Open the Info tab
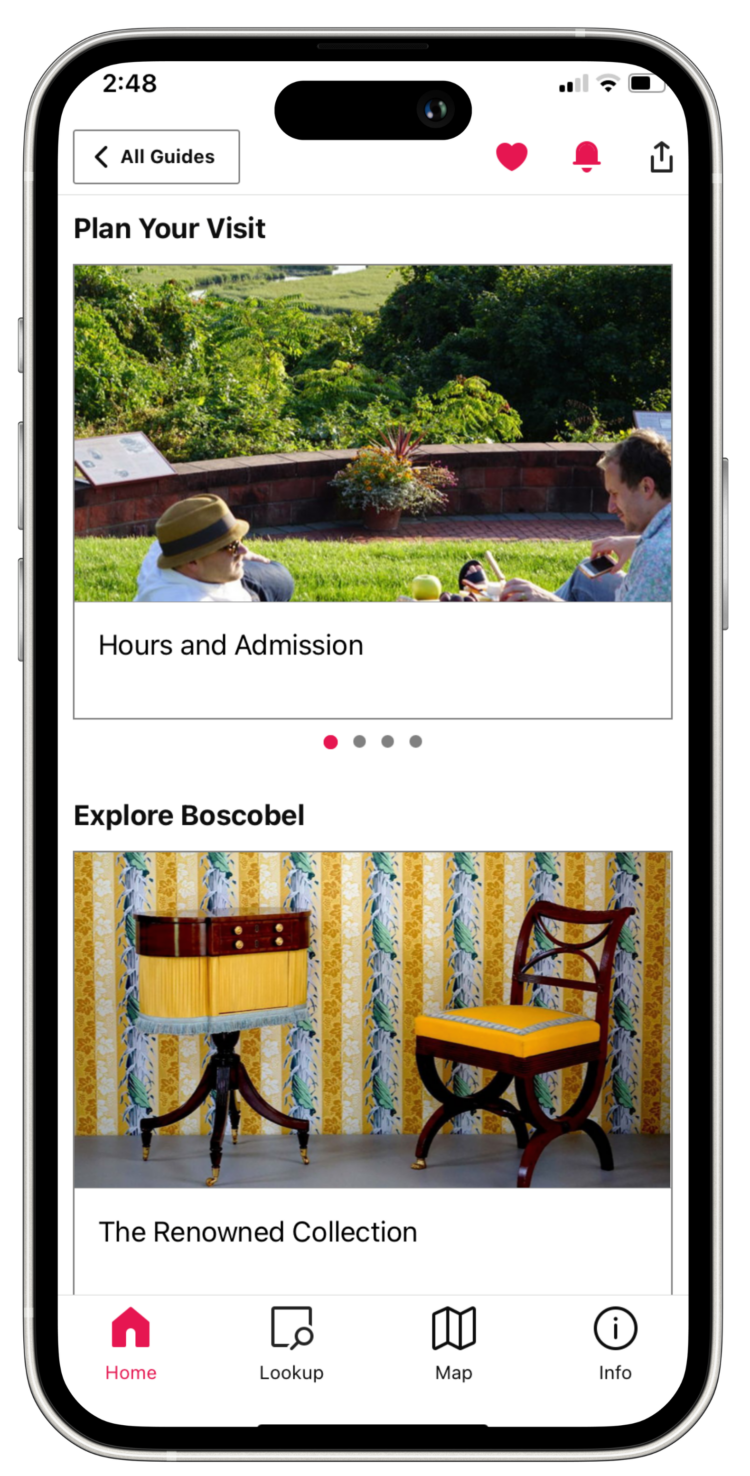The height and width of the screenshot is (1476, 750). pos(615,1344)
